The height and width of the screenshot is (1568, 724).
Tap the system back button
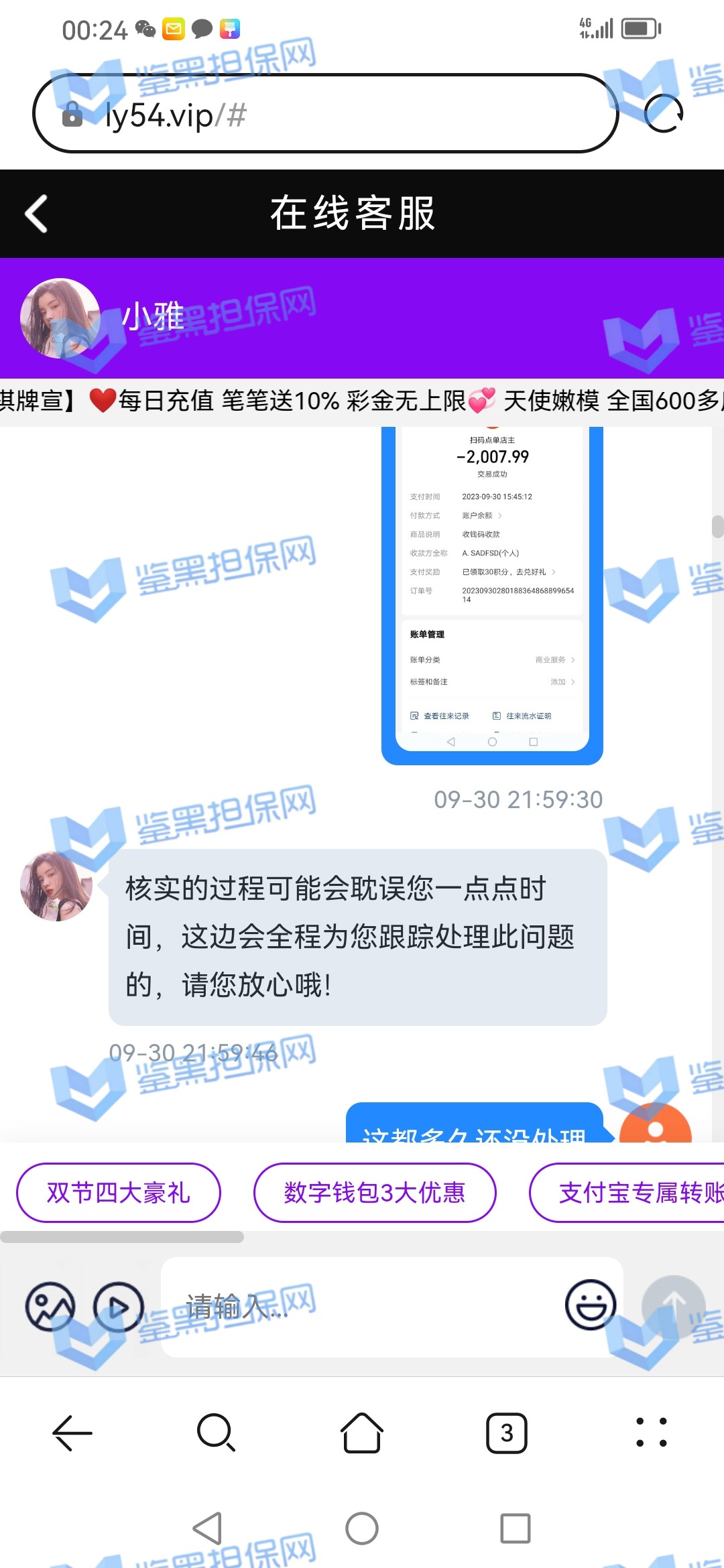(207, 1528)
